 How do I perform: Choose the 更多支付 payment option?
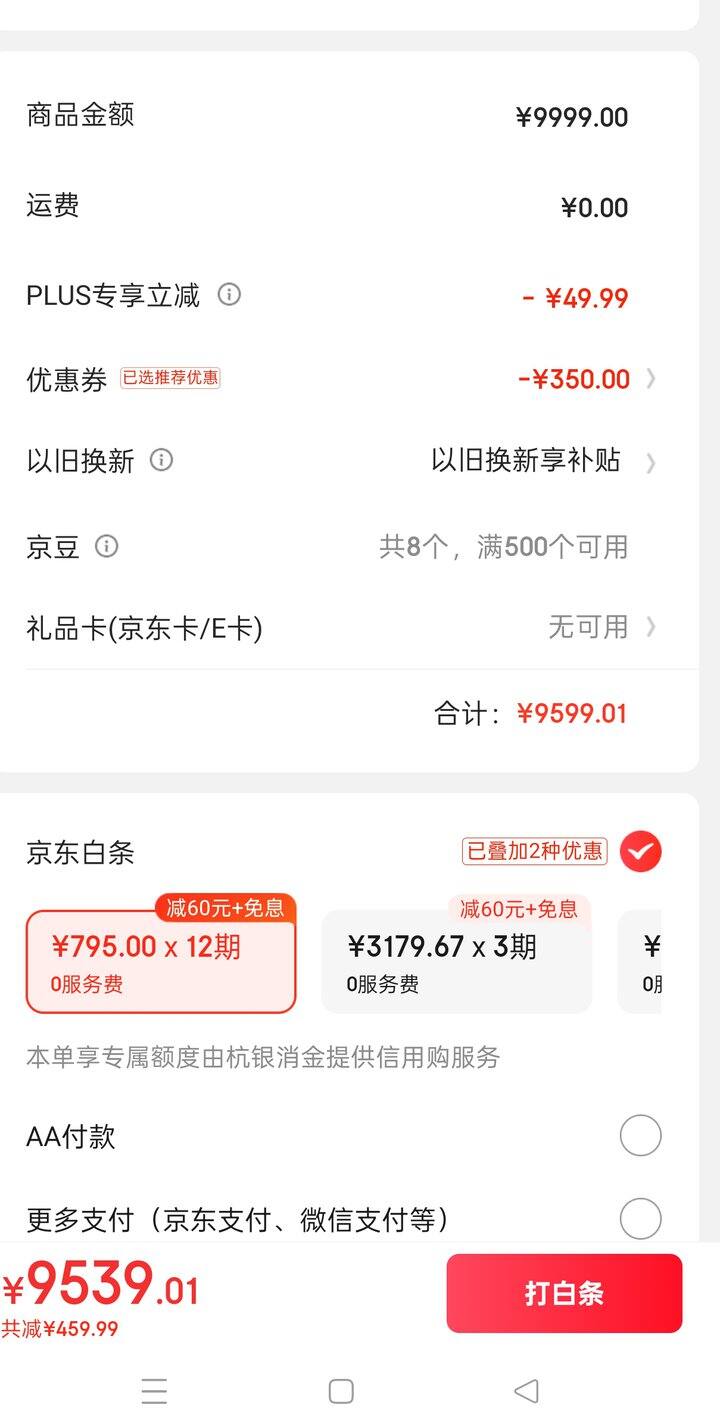click(640, 1218)
